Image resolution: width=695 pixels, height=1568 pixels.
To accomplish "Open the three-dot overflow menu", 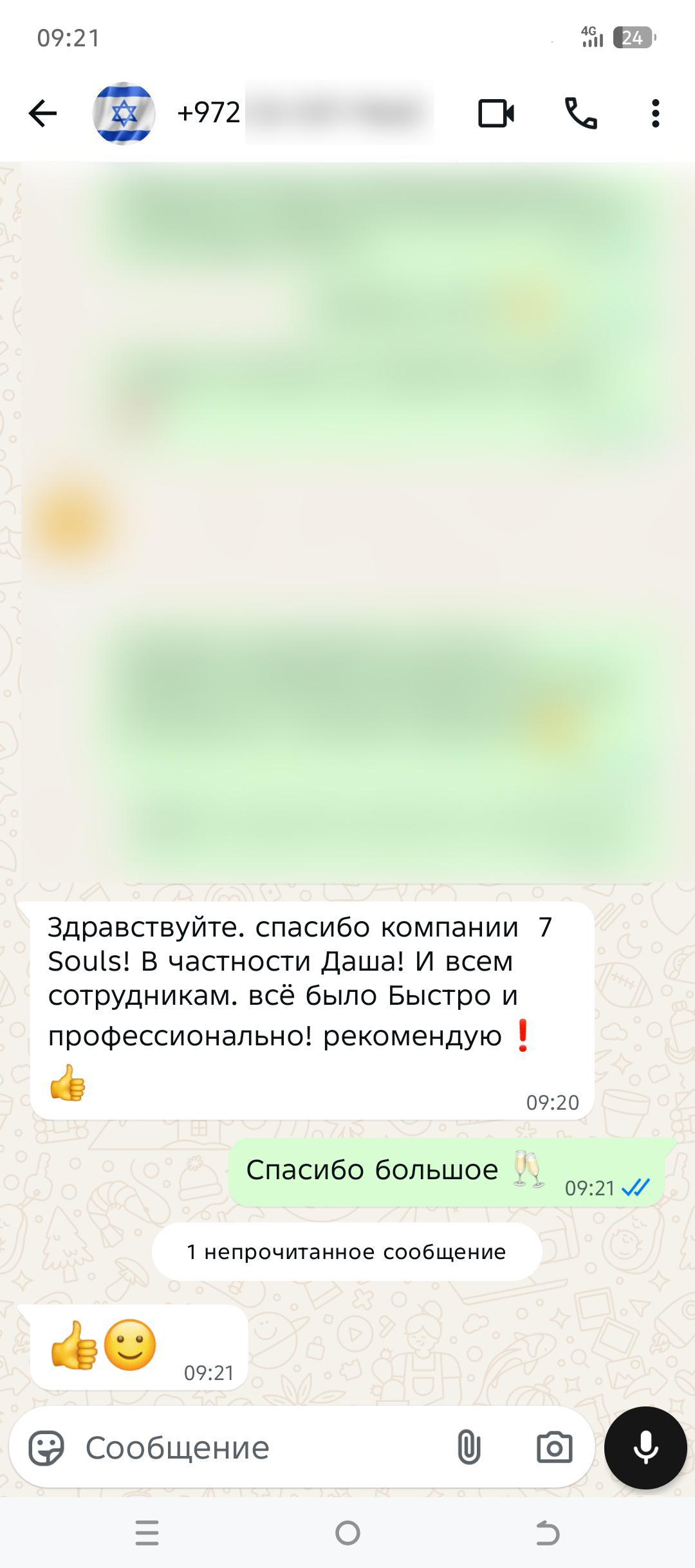I will tap(655, 114).
